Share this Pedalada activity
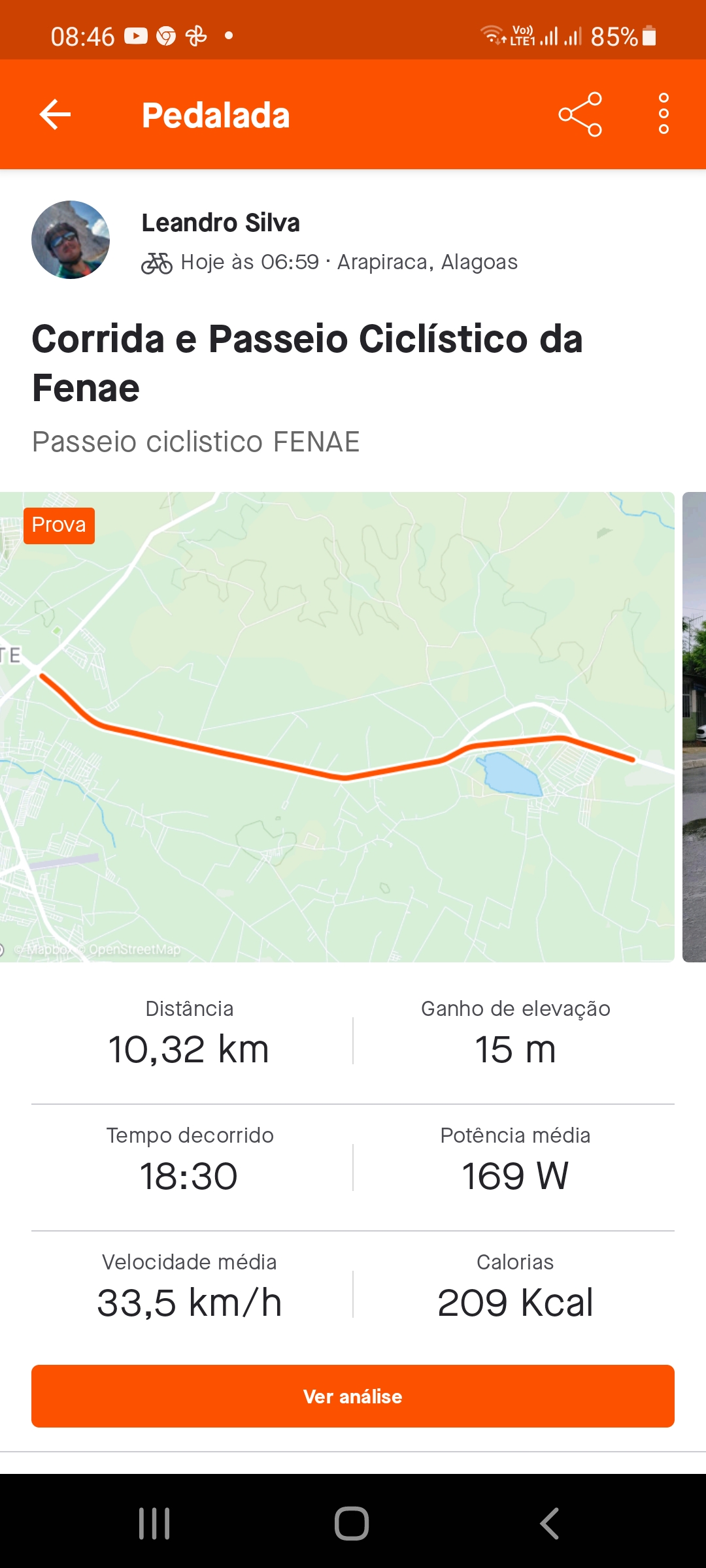This screenshot has width=706, height=1568. 580,114
